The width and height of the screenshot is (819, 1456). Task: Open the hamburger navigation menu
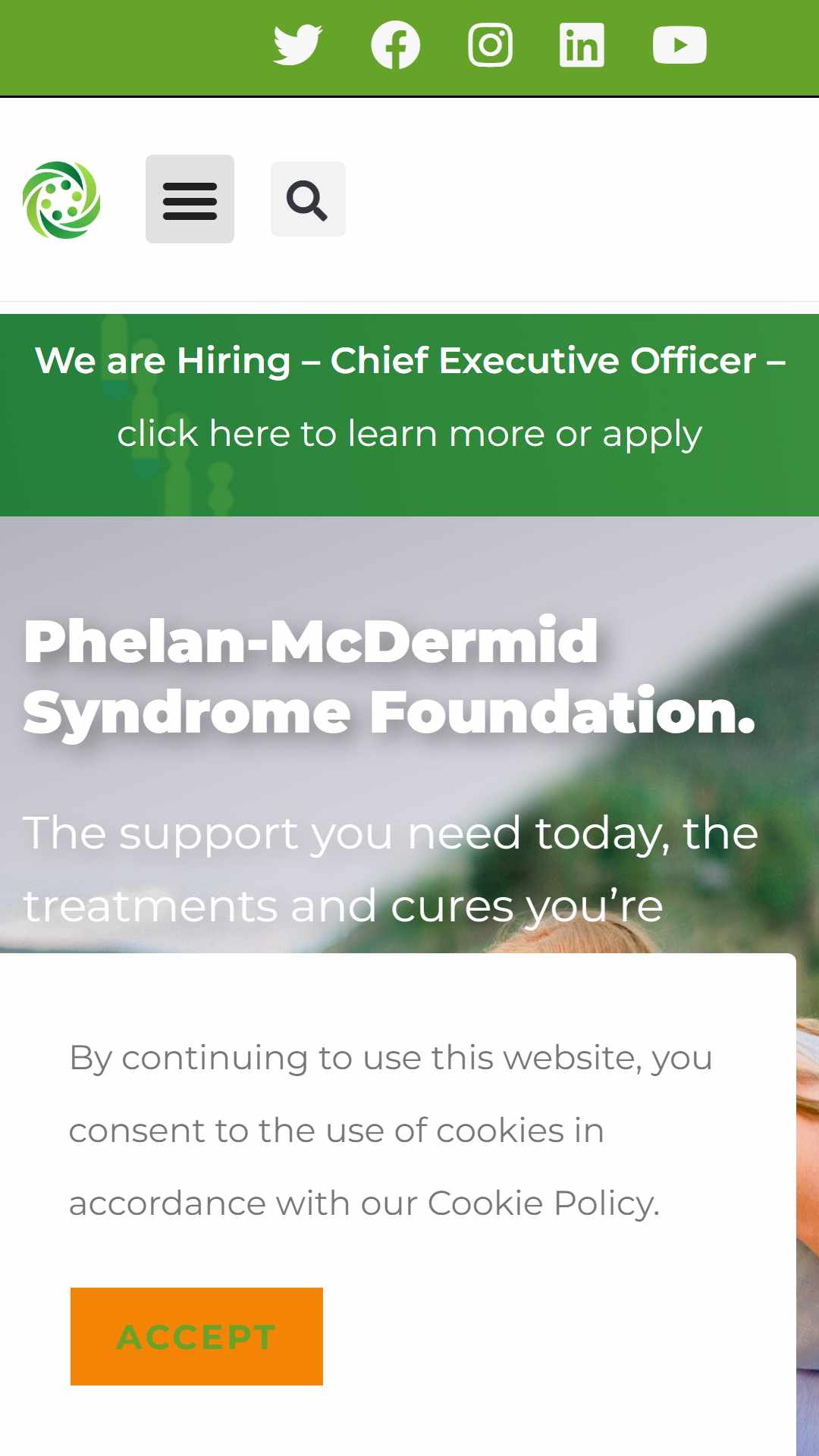[190, 199]
